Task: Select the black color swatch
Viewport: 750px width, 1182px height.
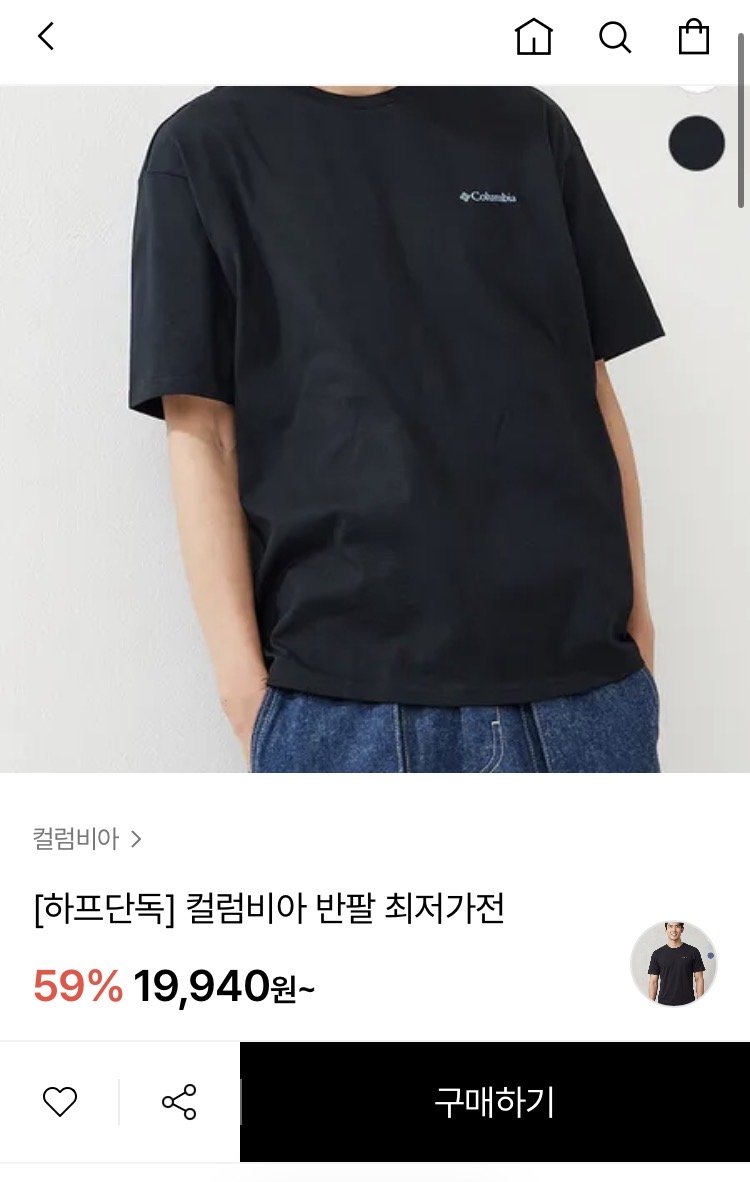Action: (x=696, y=143)
